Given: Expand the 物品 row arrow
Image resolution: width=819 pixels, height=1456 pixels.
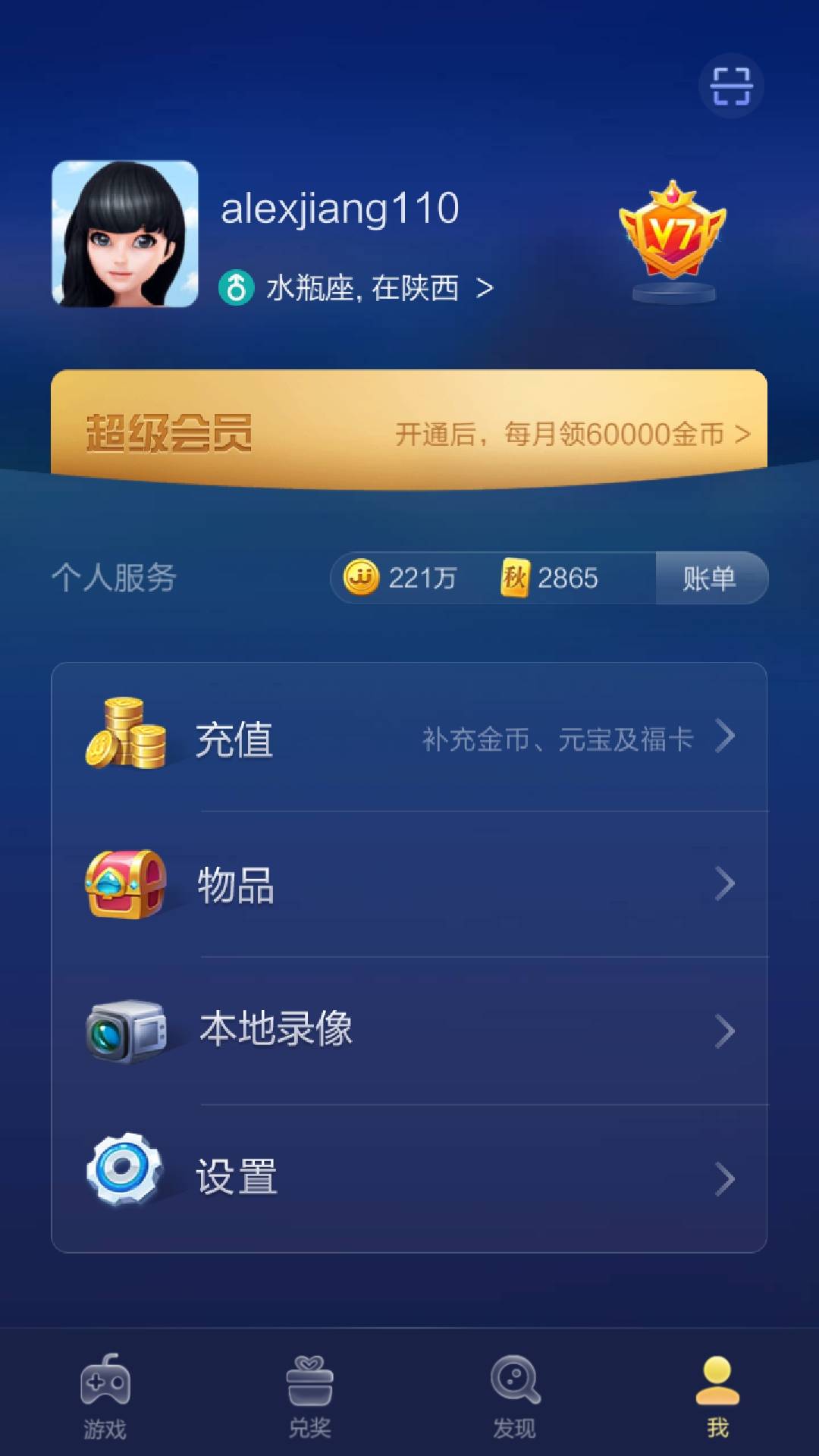Looking at the screenshot, I should tap(726, 882).
